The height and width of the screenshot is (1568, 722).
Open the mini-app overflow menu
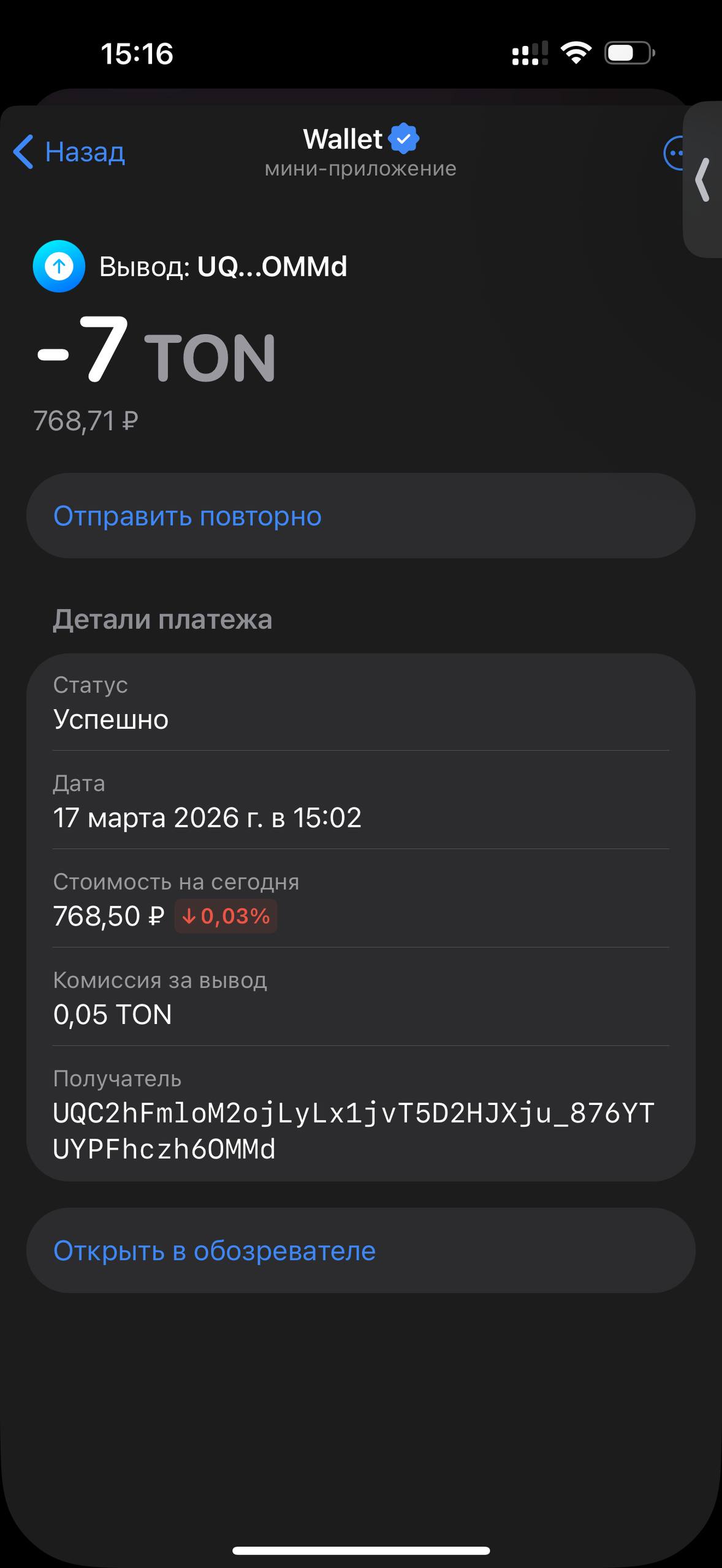click(674, 153)
